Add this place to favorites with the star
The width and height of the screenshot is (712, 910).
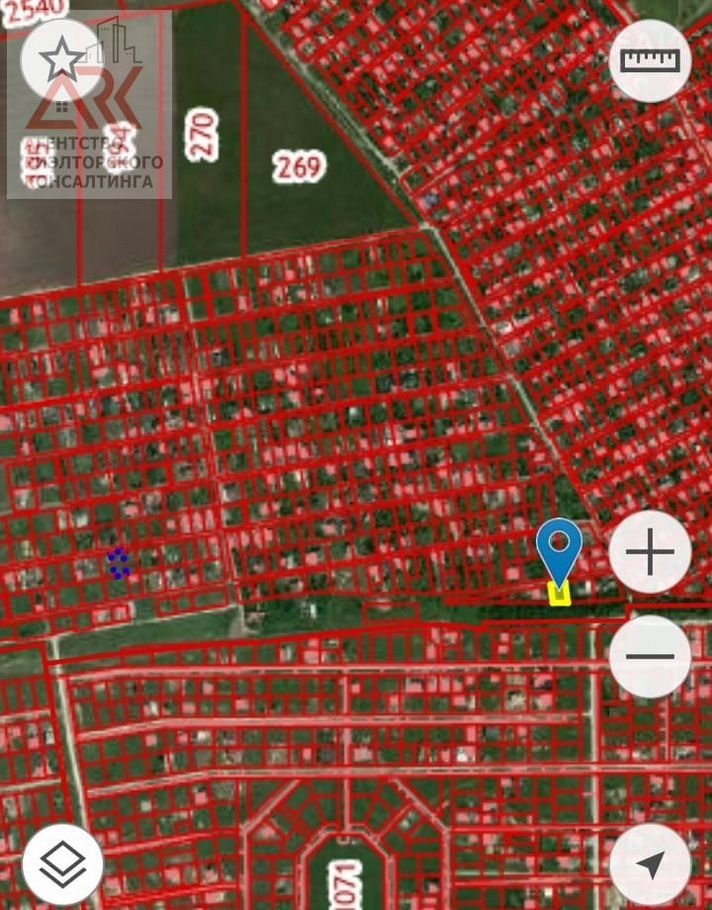(x=61, y=59)
